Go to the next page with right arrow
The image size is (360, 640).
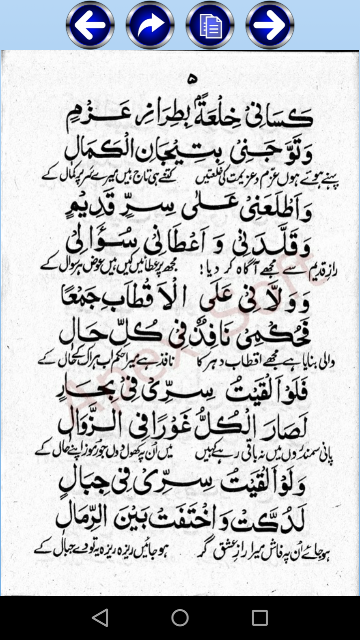click(x=270, y=25)
